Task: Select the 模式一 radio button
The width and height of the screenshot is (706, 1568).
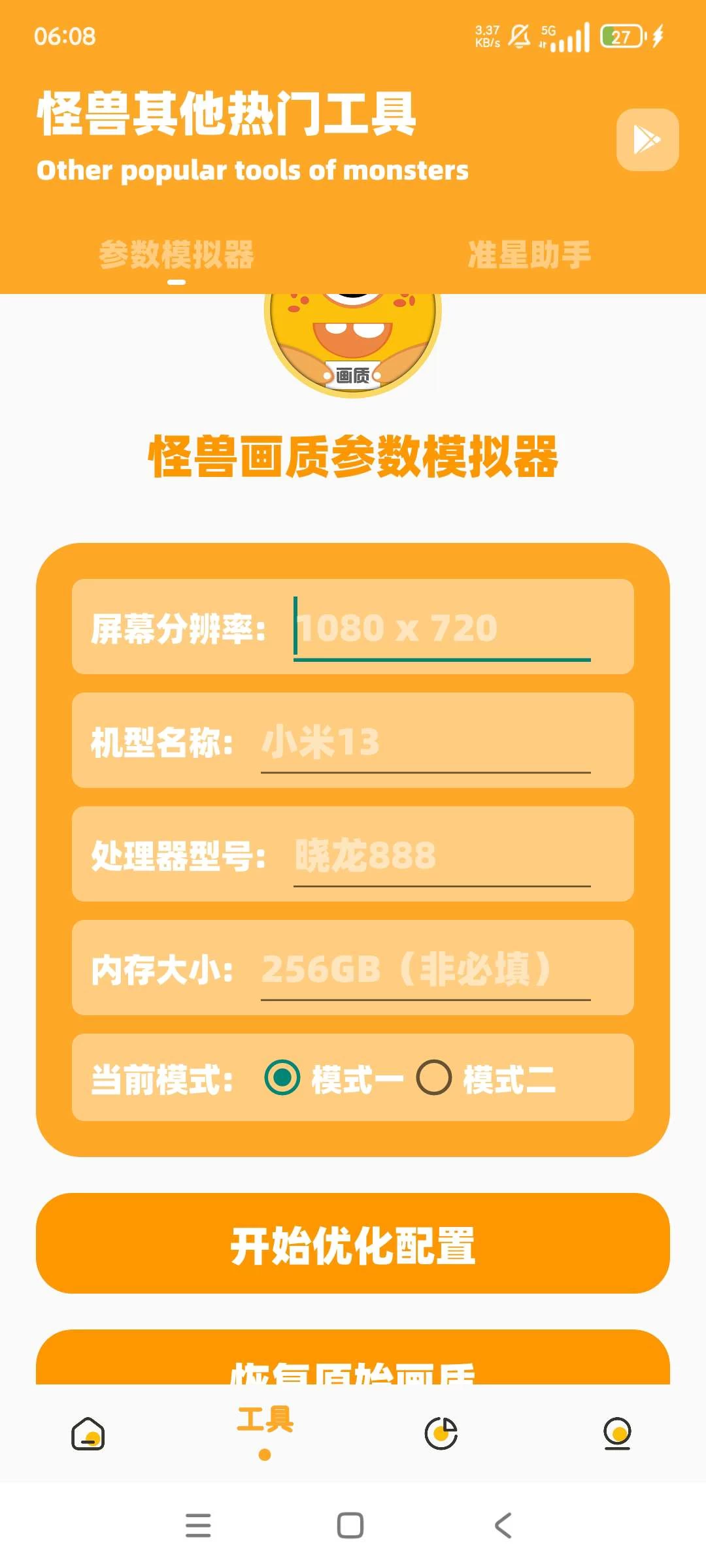Action: click(x=282, y=1077)
